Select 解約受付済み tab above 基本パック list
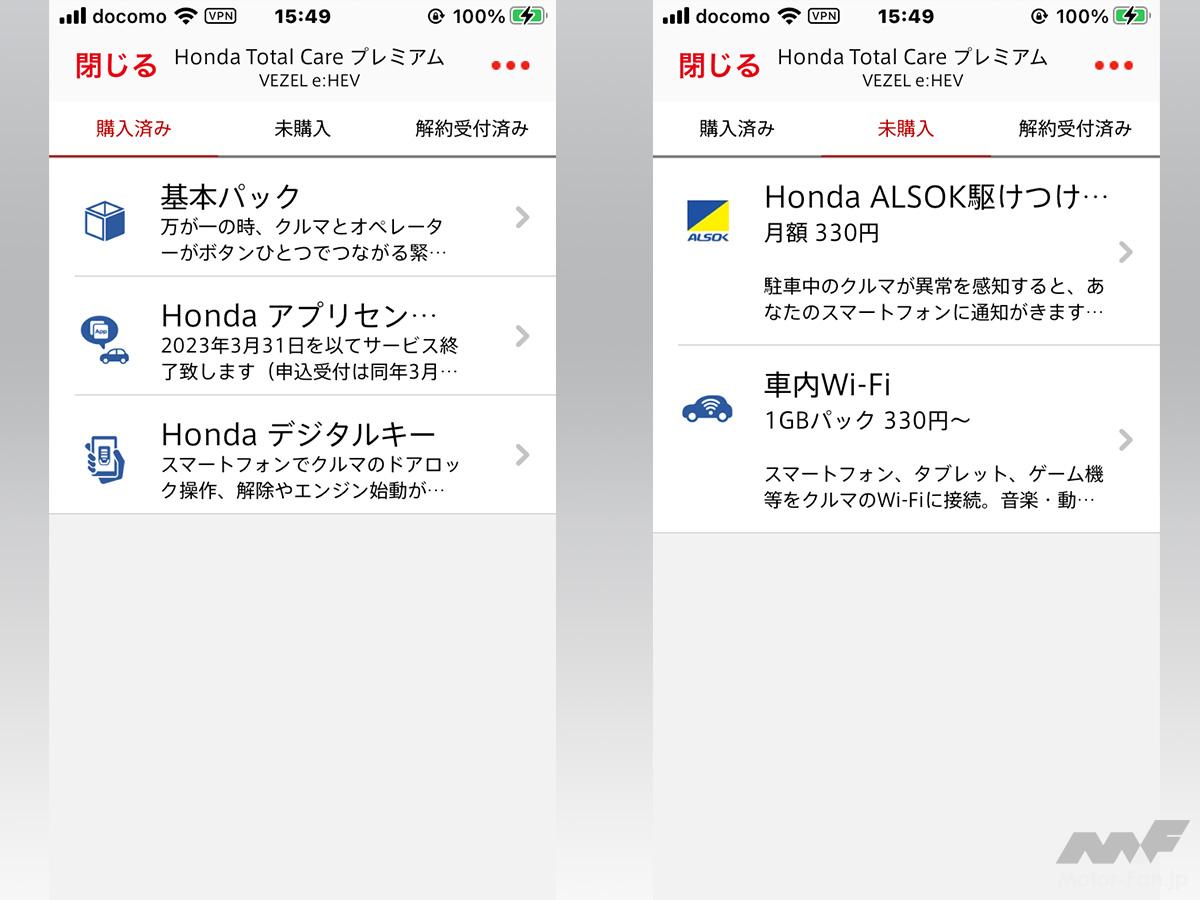This screenshot has height=900, width=1200. click(x=471, y=129)
